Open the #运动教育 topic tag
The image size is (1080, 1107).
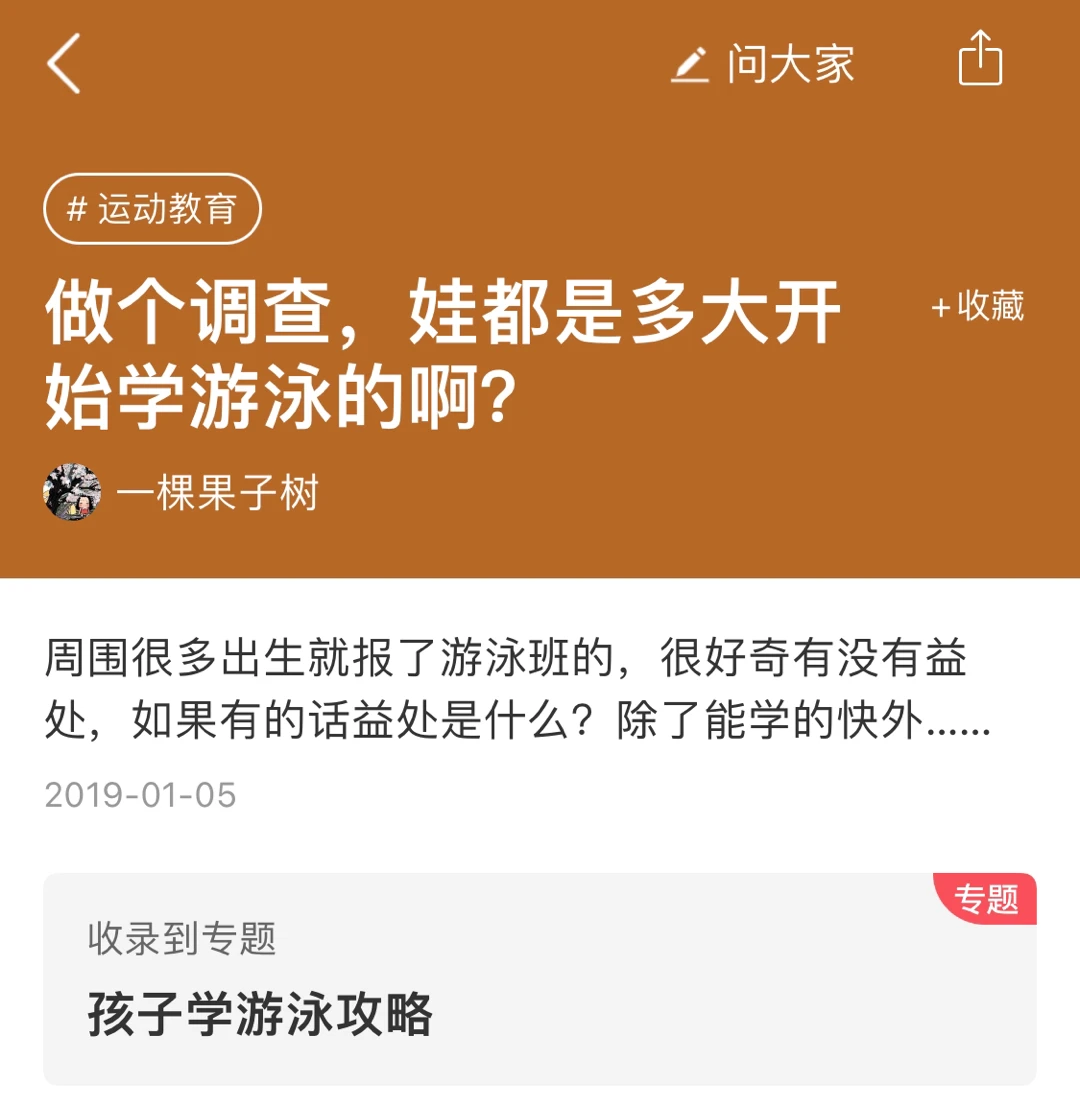click(152, 209)
